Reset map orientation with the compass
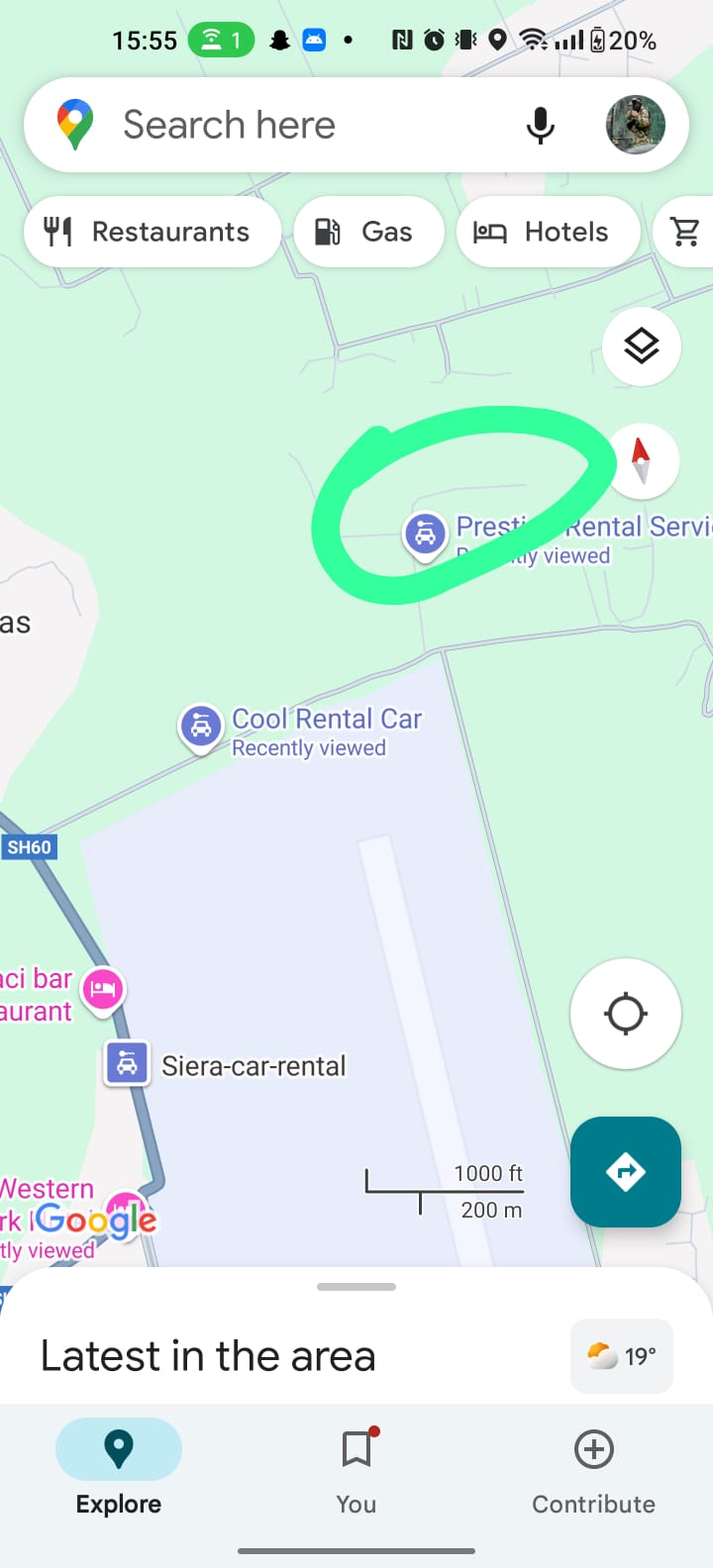713x1568 pixels. [x=641, y=460]
